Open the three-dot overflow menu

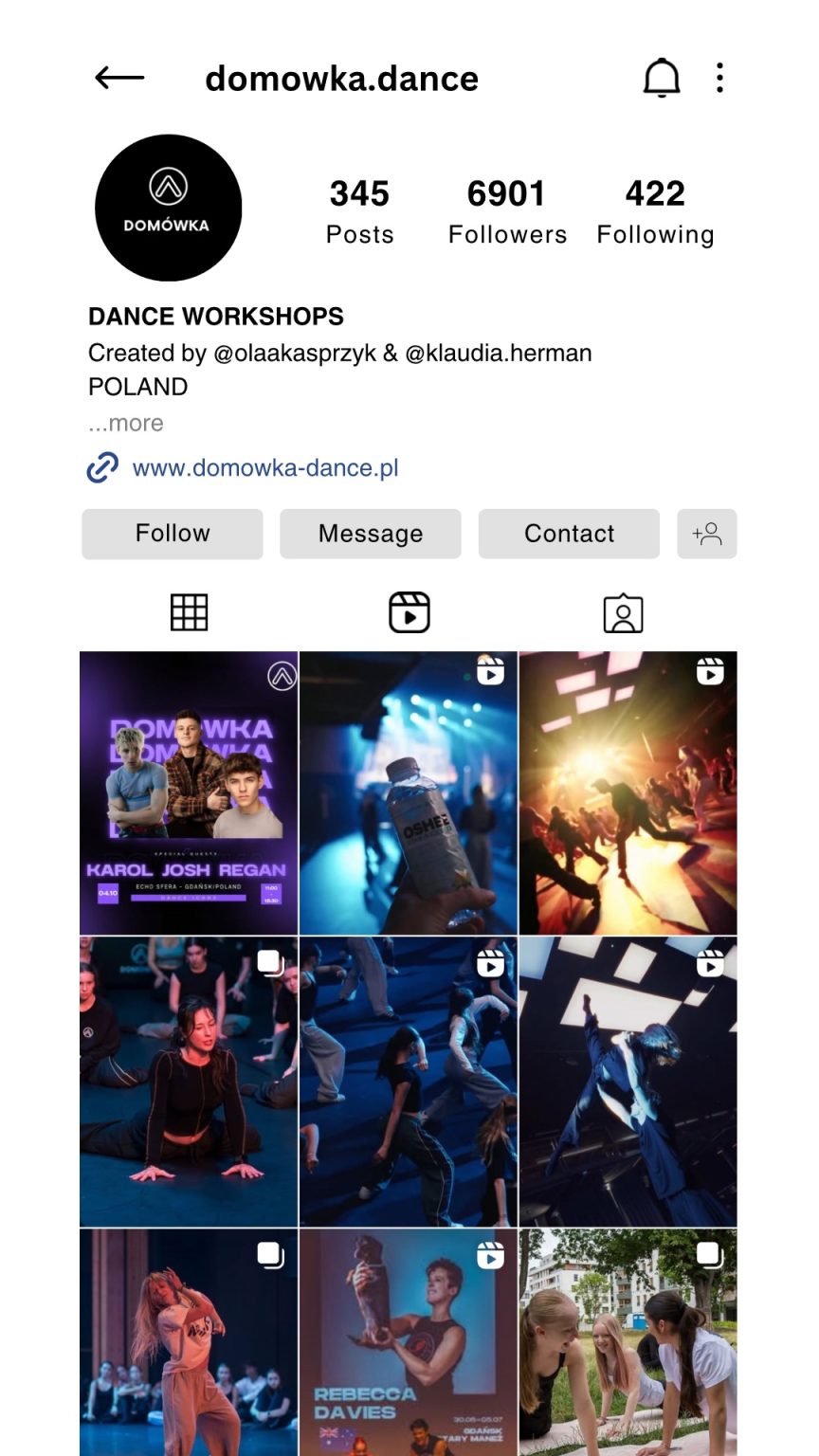point(719,78)
